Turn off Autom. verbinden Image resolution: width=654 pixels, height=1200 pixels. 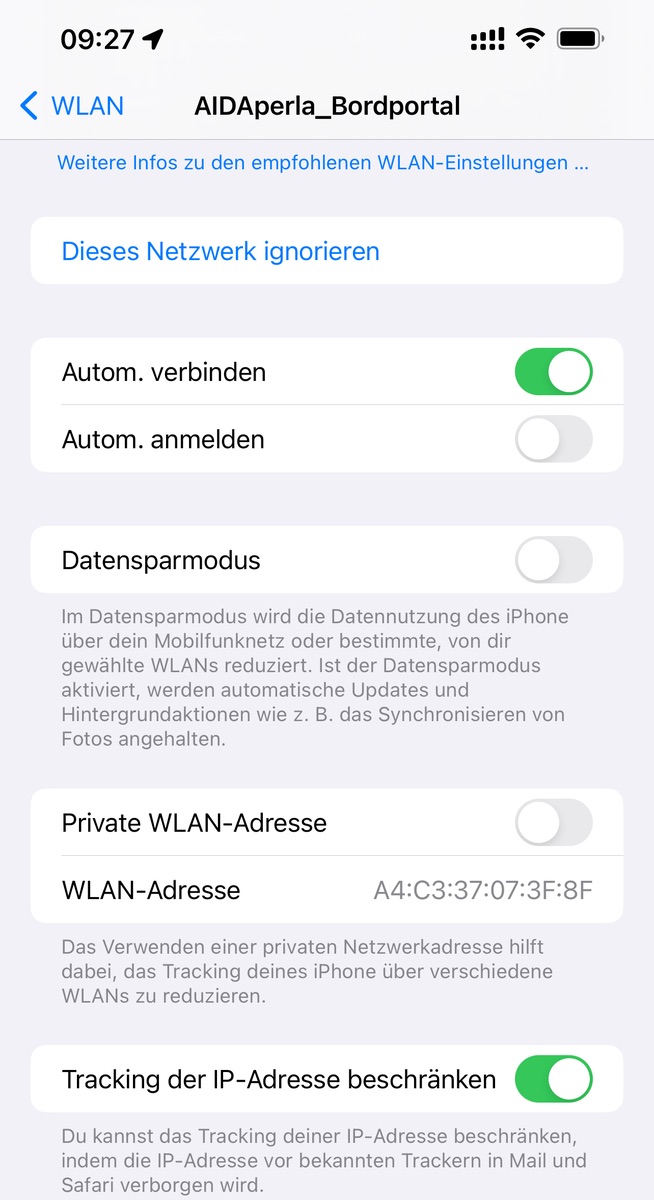[553, 372]
